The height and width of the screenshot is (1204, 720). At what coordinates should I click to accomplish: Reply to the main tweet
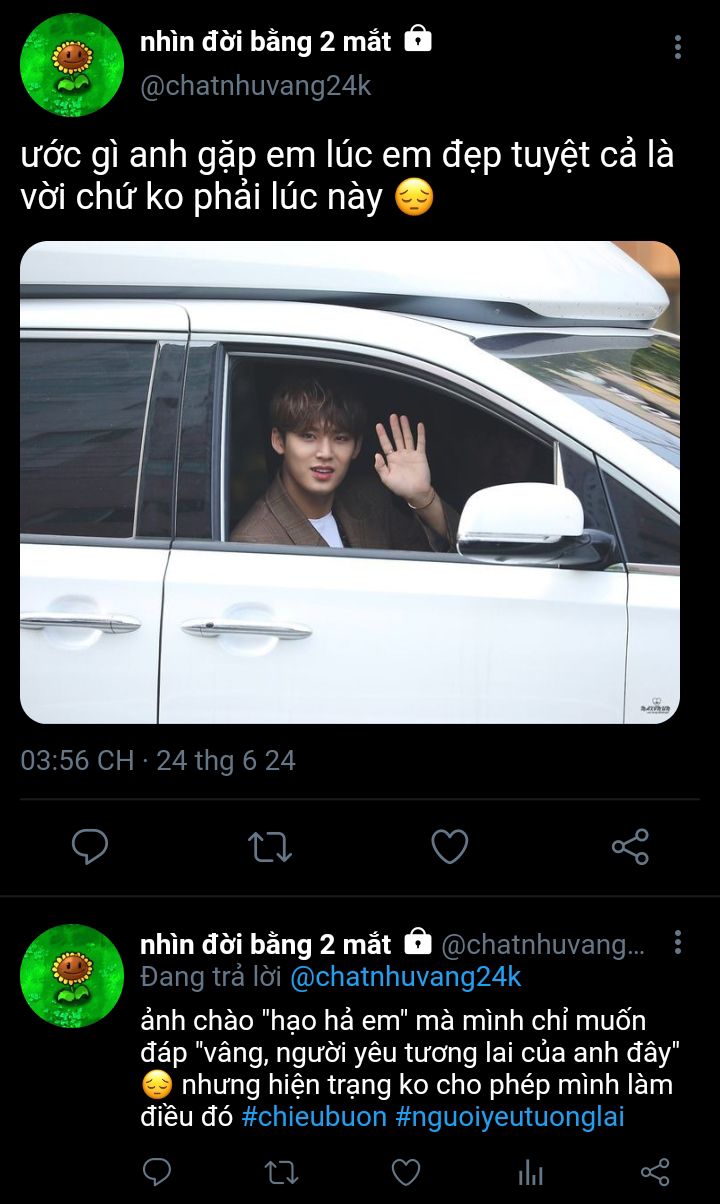click(x=90, y=847)
